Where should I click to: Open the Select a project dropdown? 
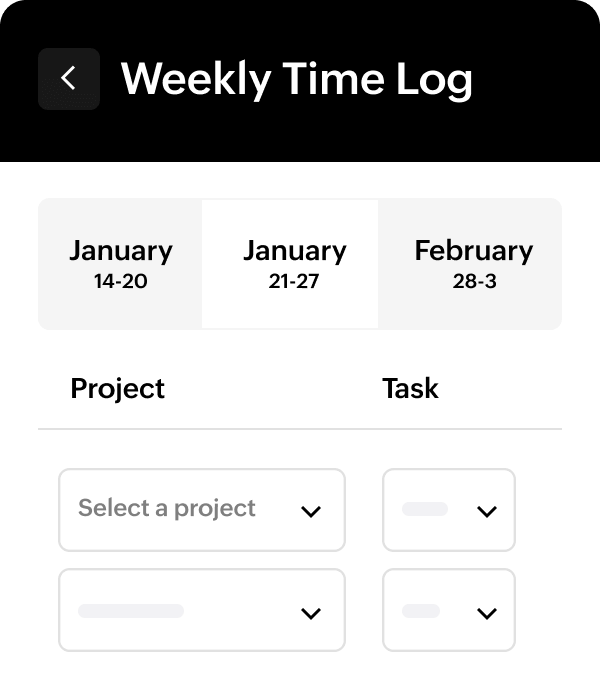201,510
